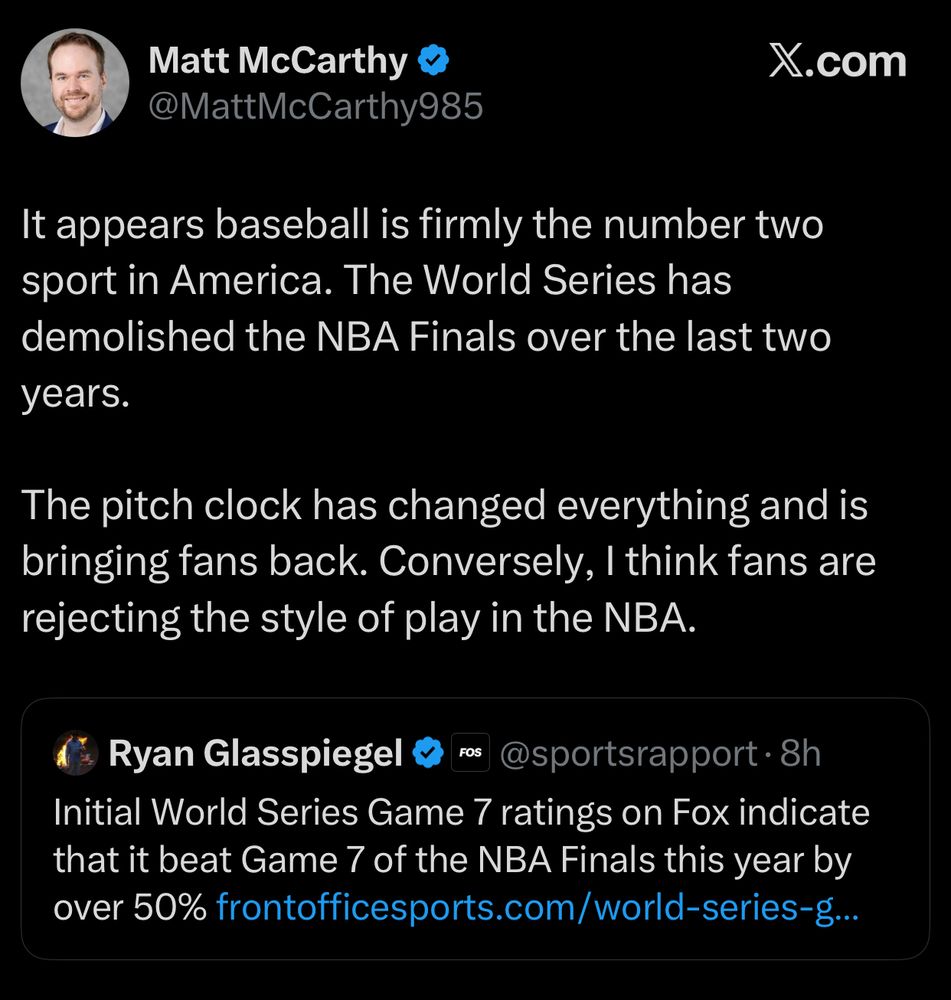Screen dimensions: 951x1000
Task: Click Matt McCarthy's verified badge
Action: click(x=432, y=60)
